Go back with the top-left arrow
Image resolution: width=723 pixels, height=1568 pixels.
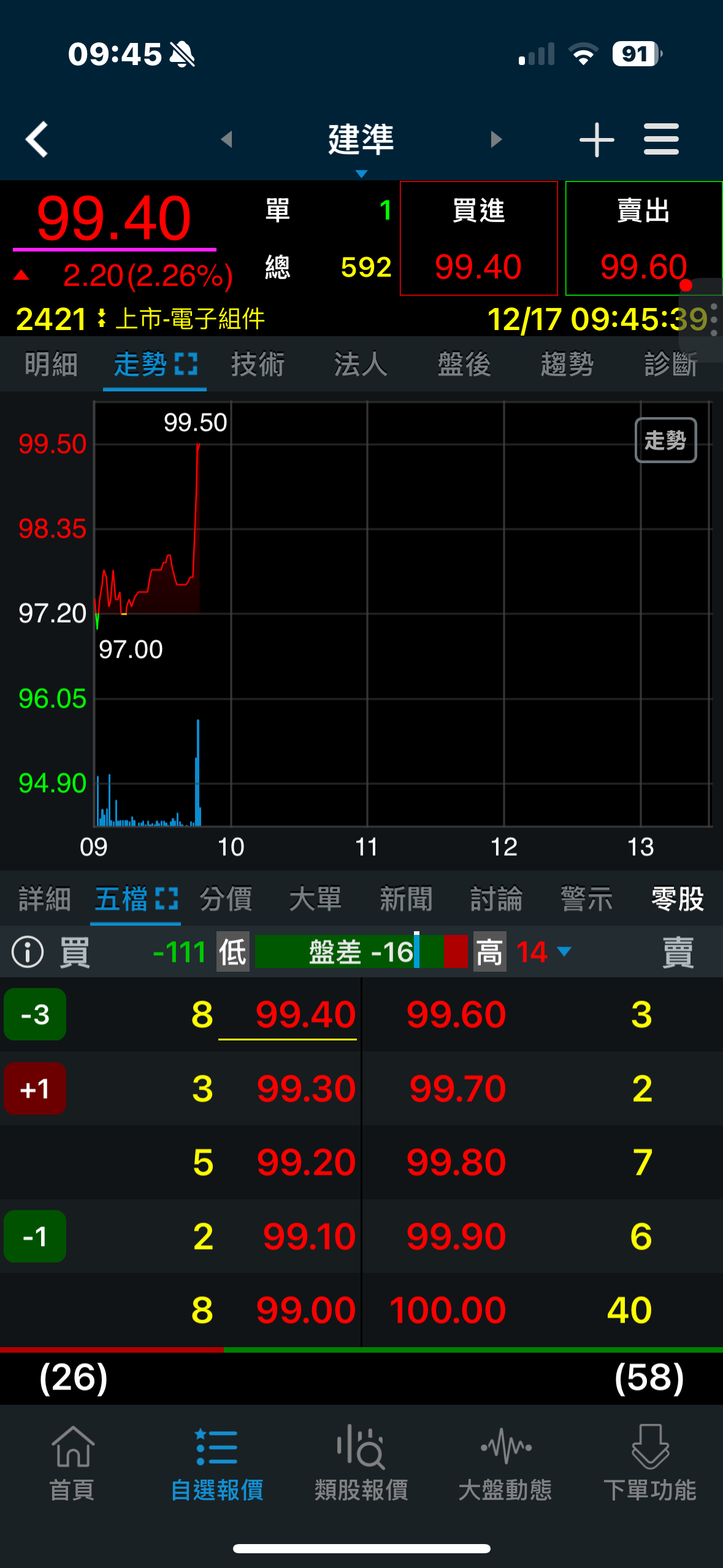point(37,139)
